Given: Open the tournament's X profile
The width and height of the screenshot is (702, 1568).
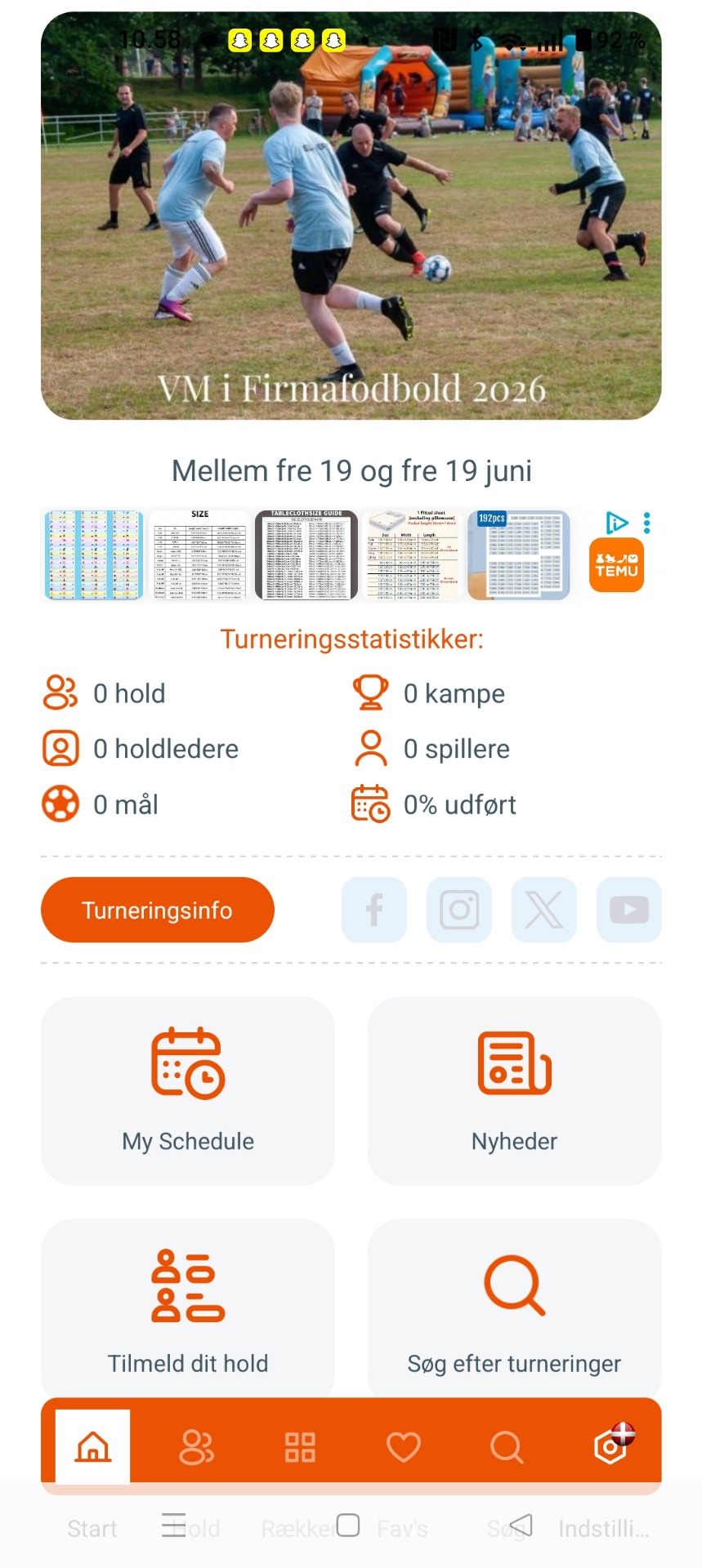Looking at the screenshot, I should tap(544, 910).
